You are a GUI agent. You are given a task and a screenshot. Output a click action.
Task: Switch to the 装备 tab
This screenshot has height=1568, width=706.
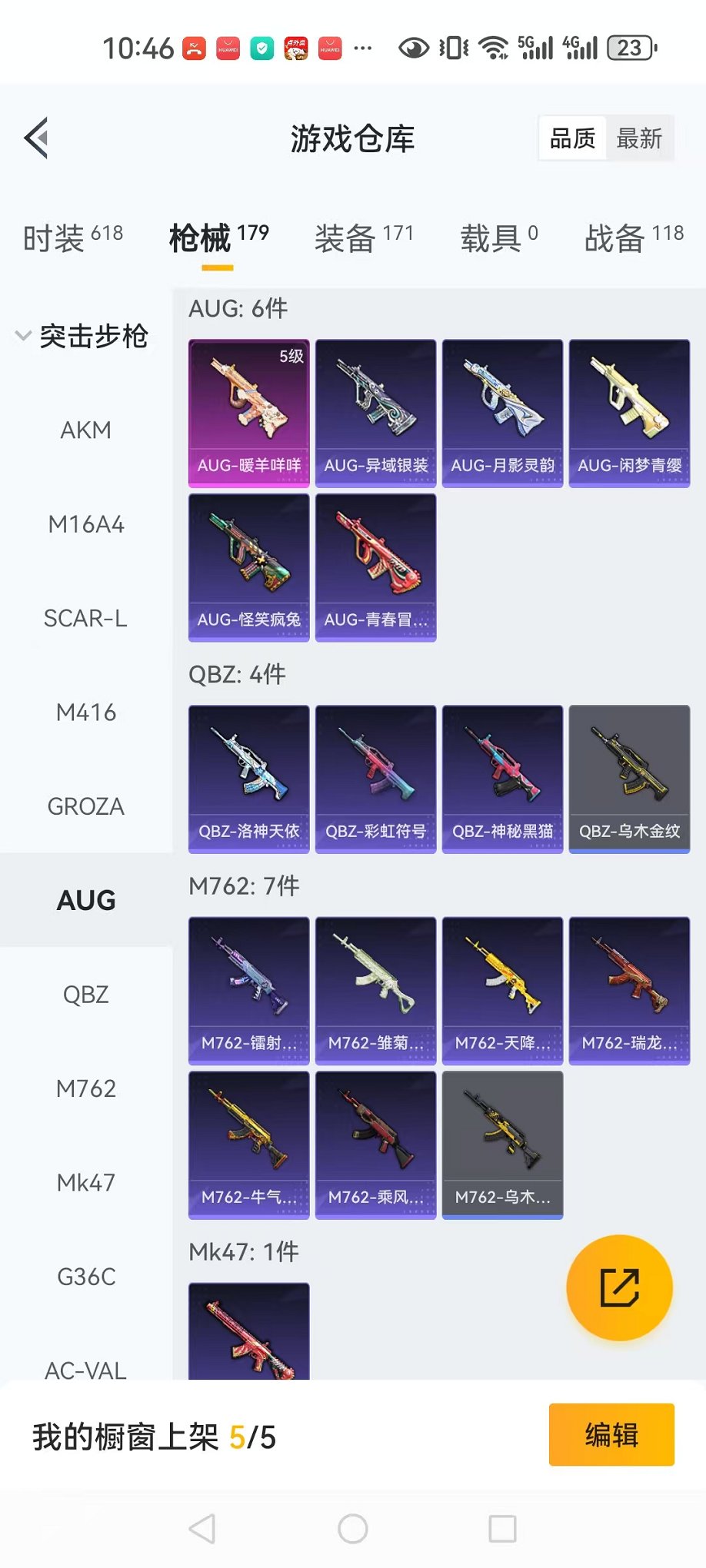(364, 238)
